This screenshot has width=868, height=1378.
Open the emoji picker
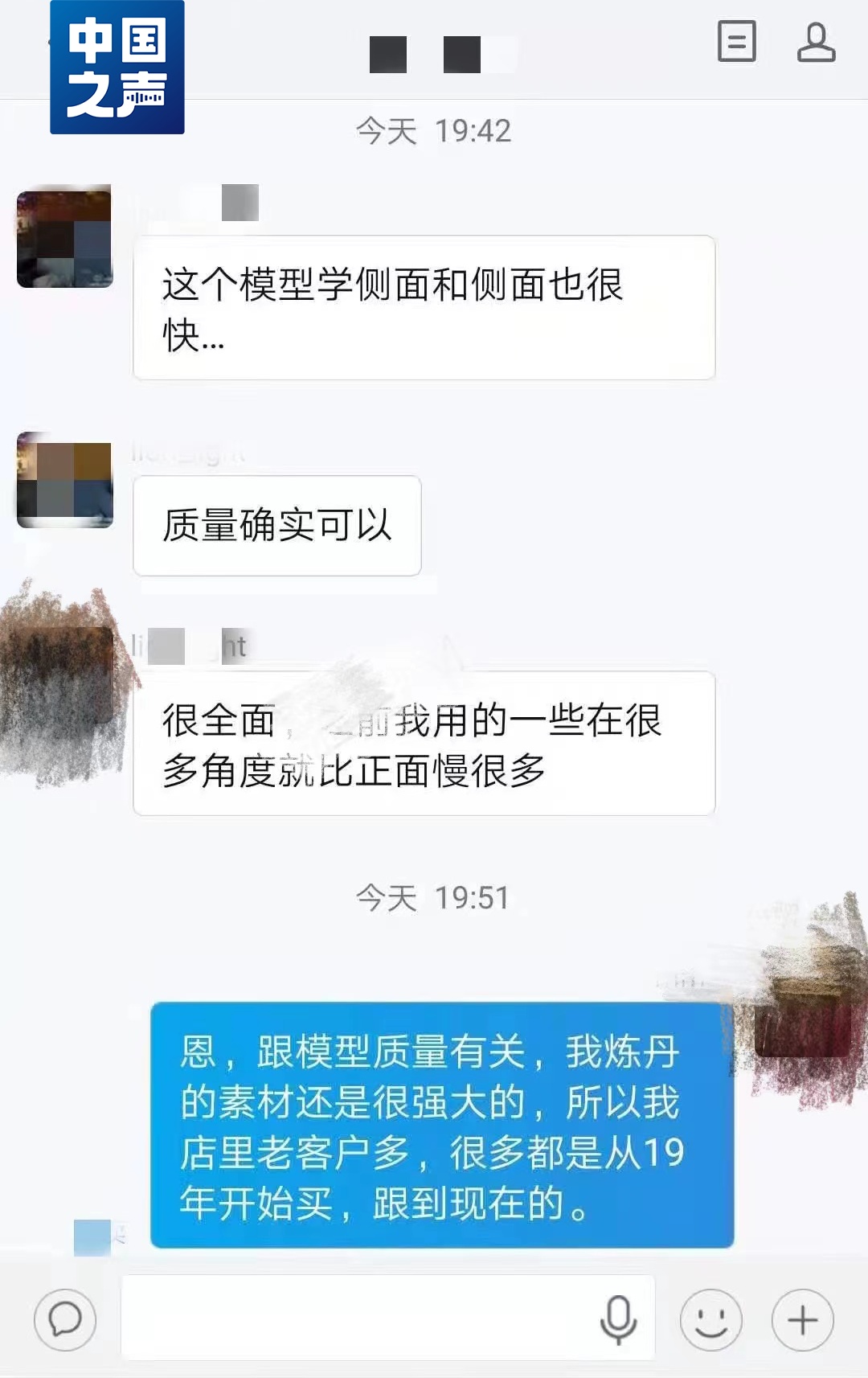tap(710, 1319)
